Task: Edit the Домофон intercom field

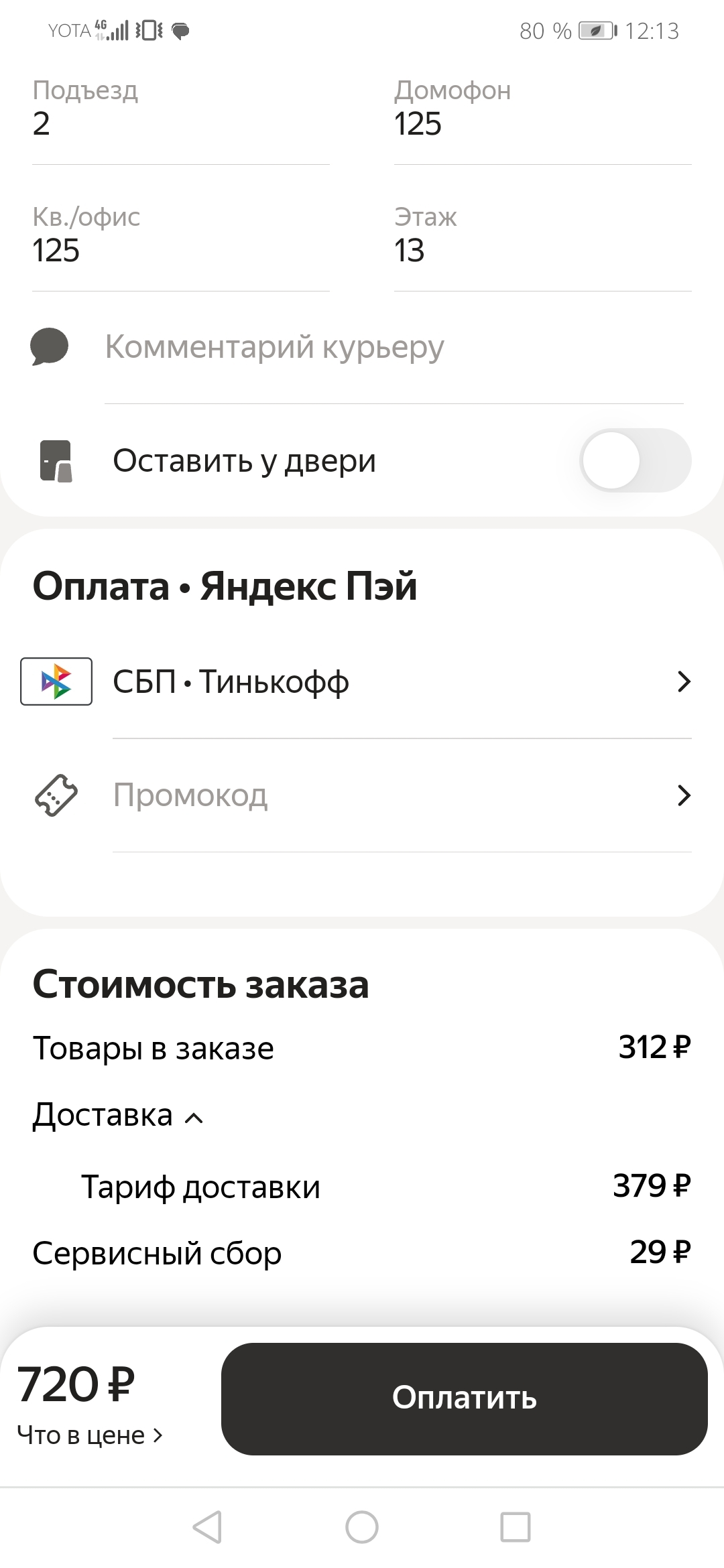Action: pyautogui.click(x=542, y=124)
